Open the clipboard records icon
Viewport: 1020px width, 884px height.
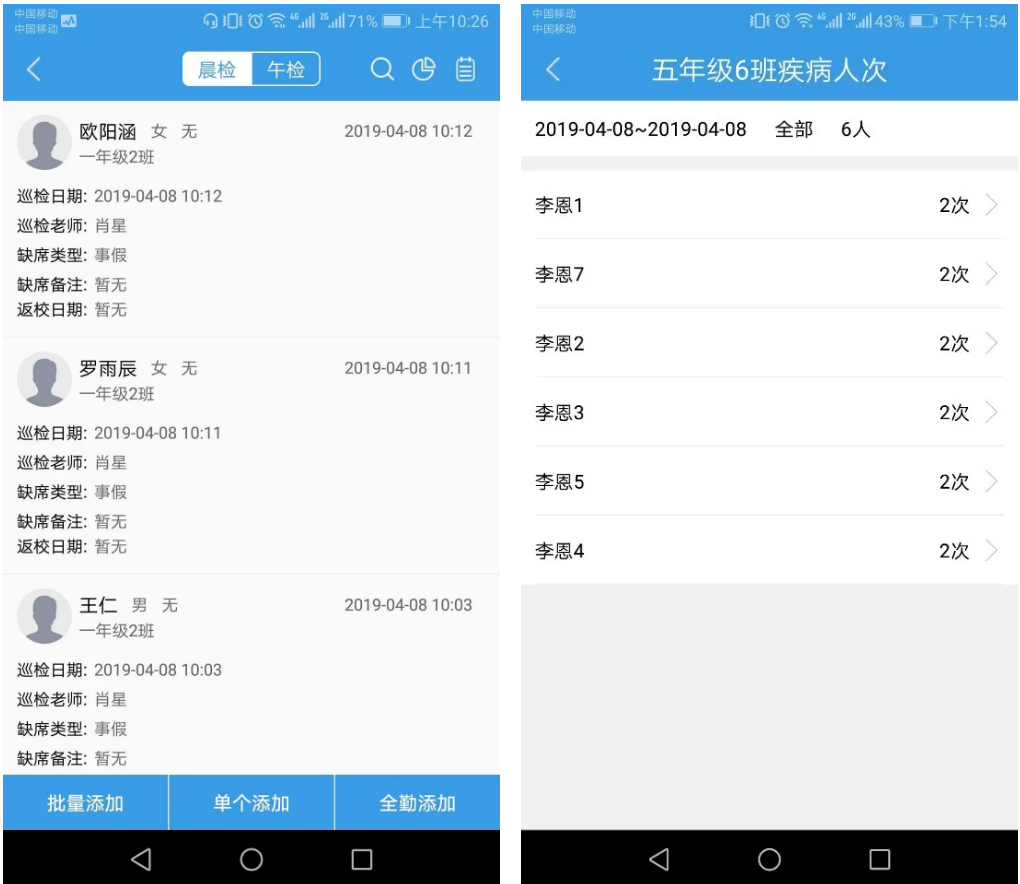click(x=465, y=69)
